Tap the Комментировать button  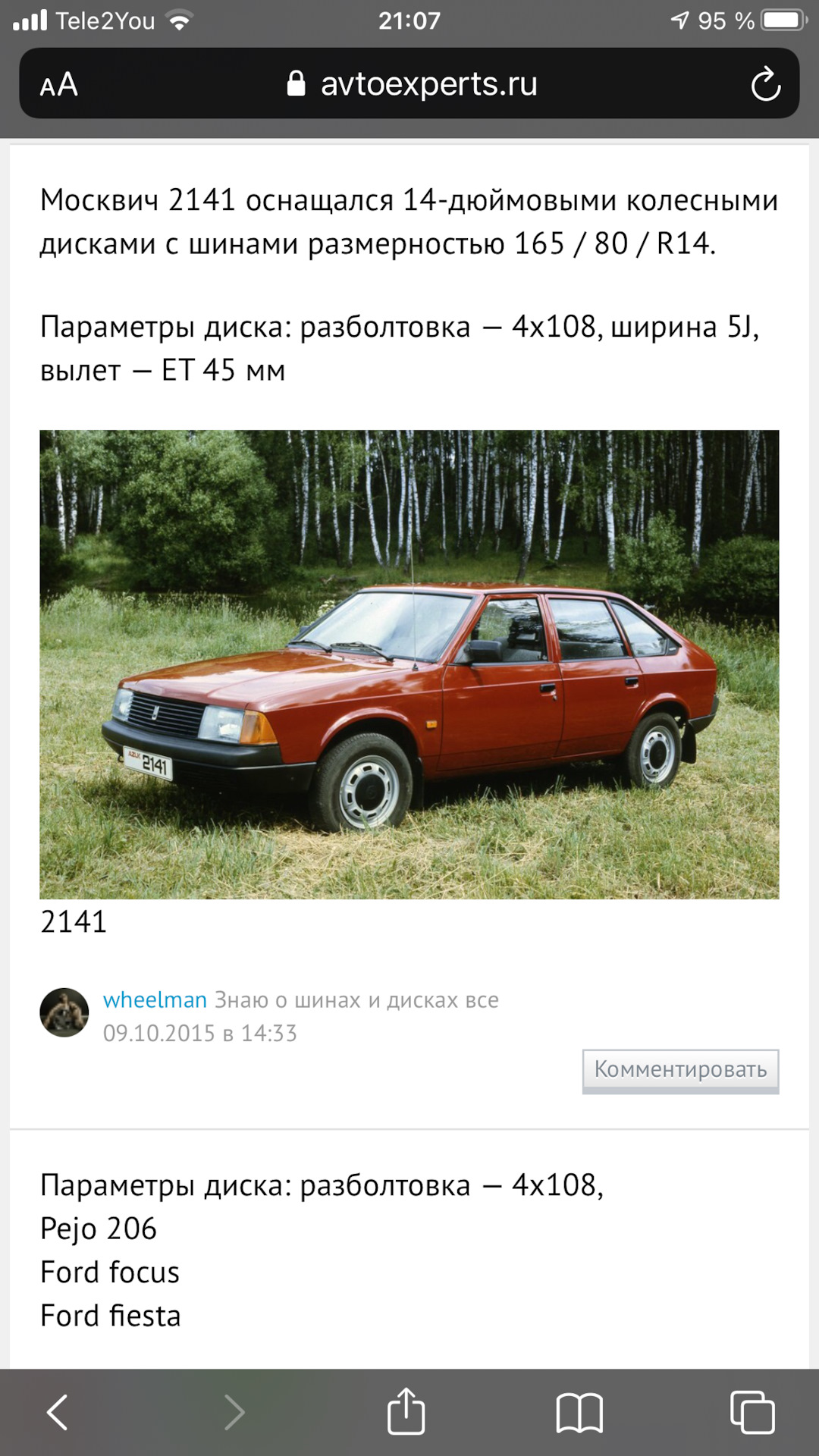[680, 1070]
